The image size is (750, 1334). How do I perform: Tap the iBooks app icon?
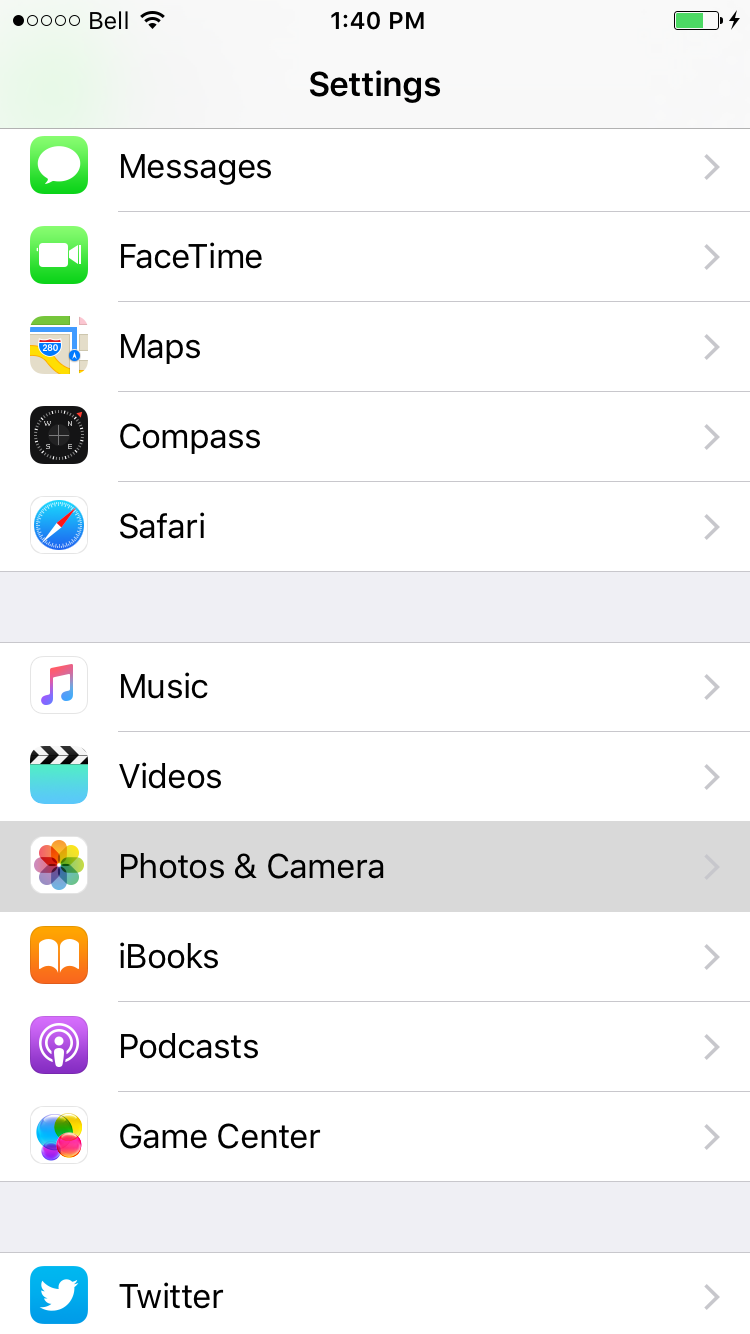click(58, 955)
